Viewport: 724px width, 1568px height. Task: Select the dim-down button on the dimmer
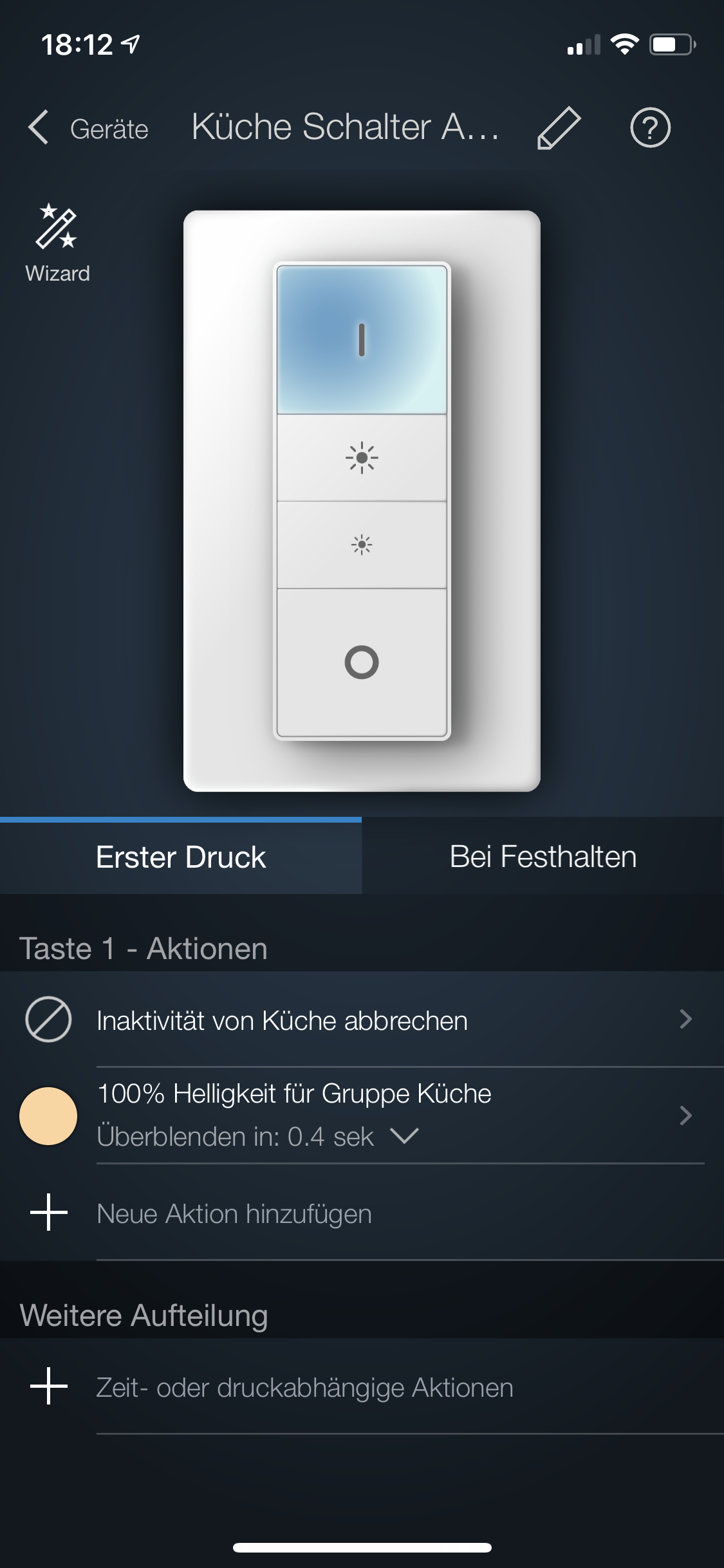(x=362, y=545)
